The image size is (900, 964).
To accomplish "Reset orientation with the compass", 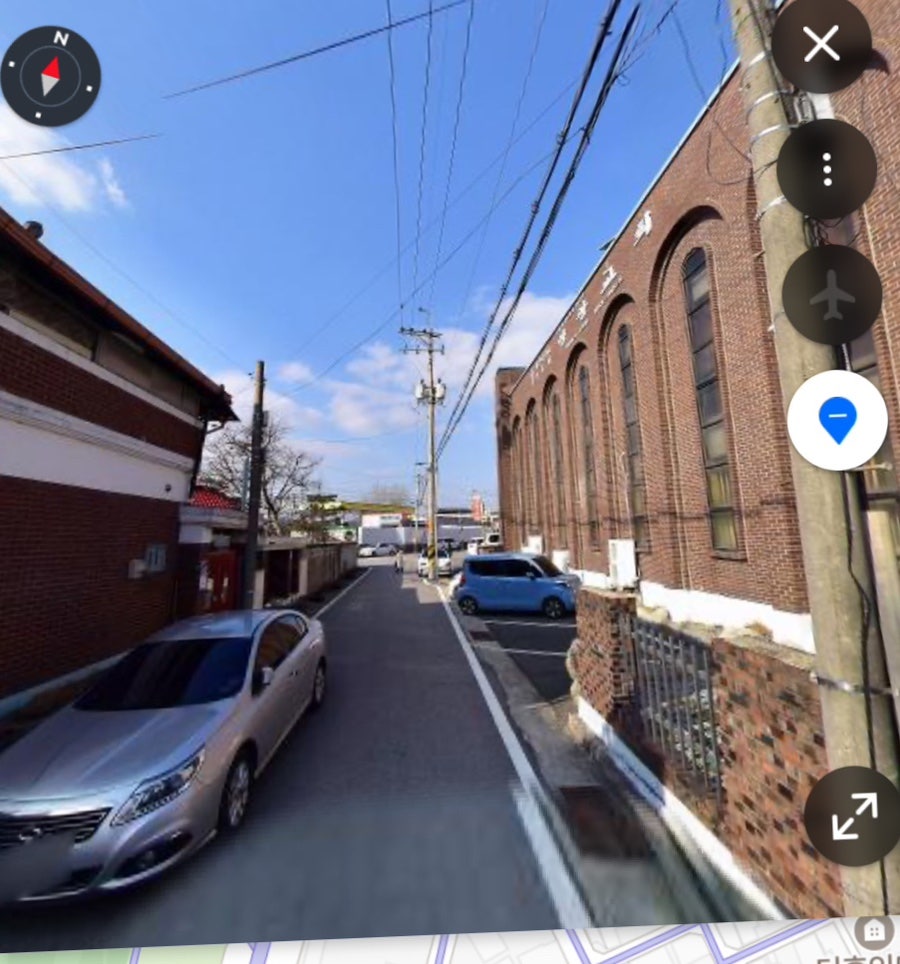I will click(x=51, y=76).
